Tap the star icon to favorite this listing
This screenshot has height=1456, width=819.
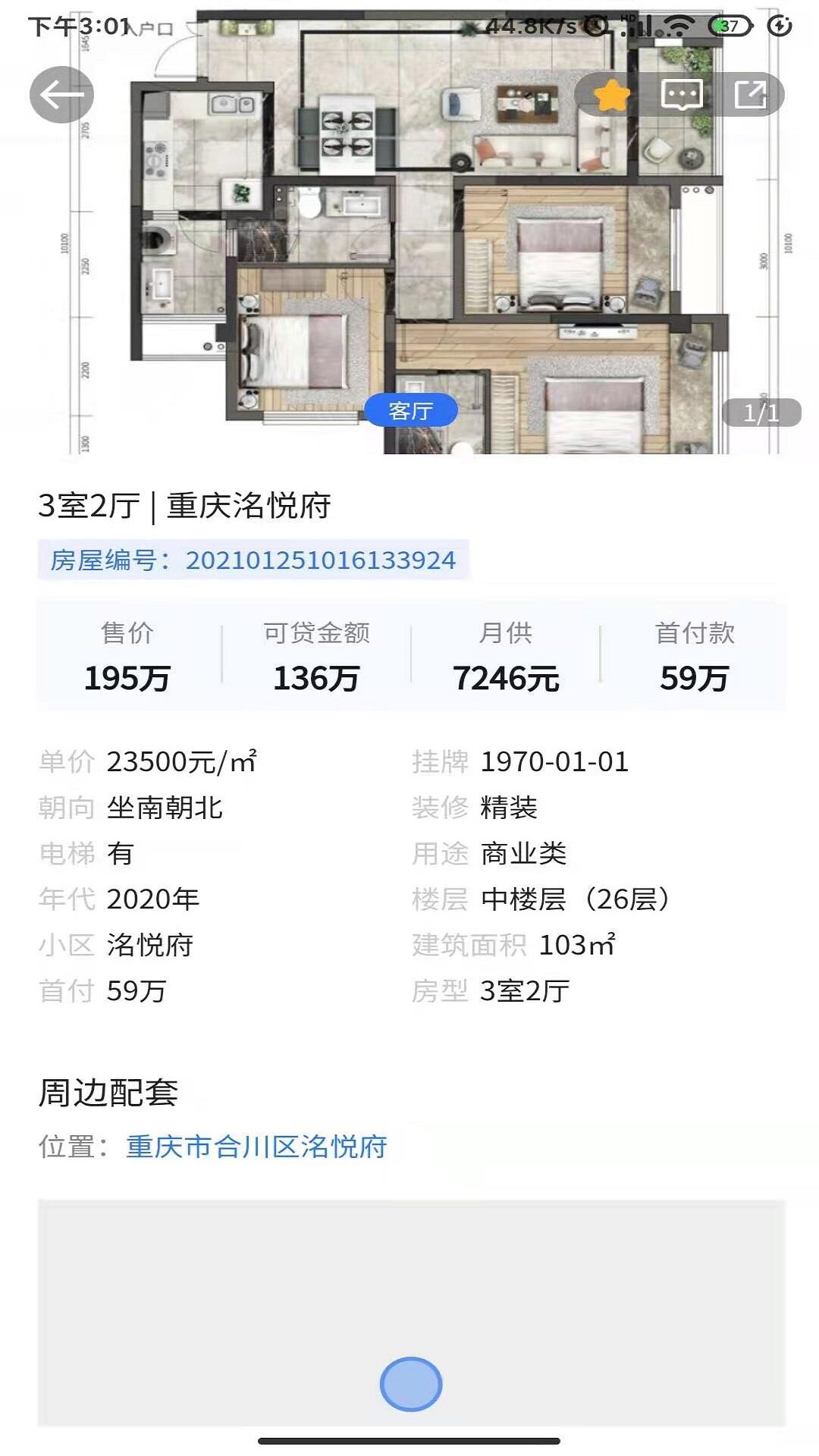point(611,96)
